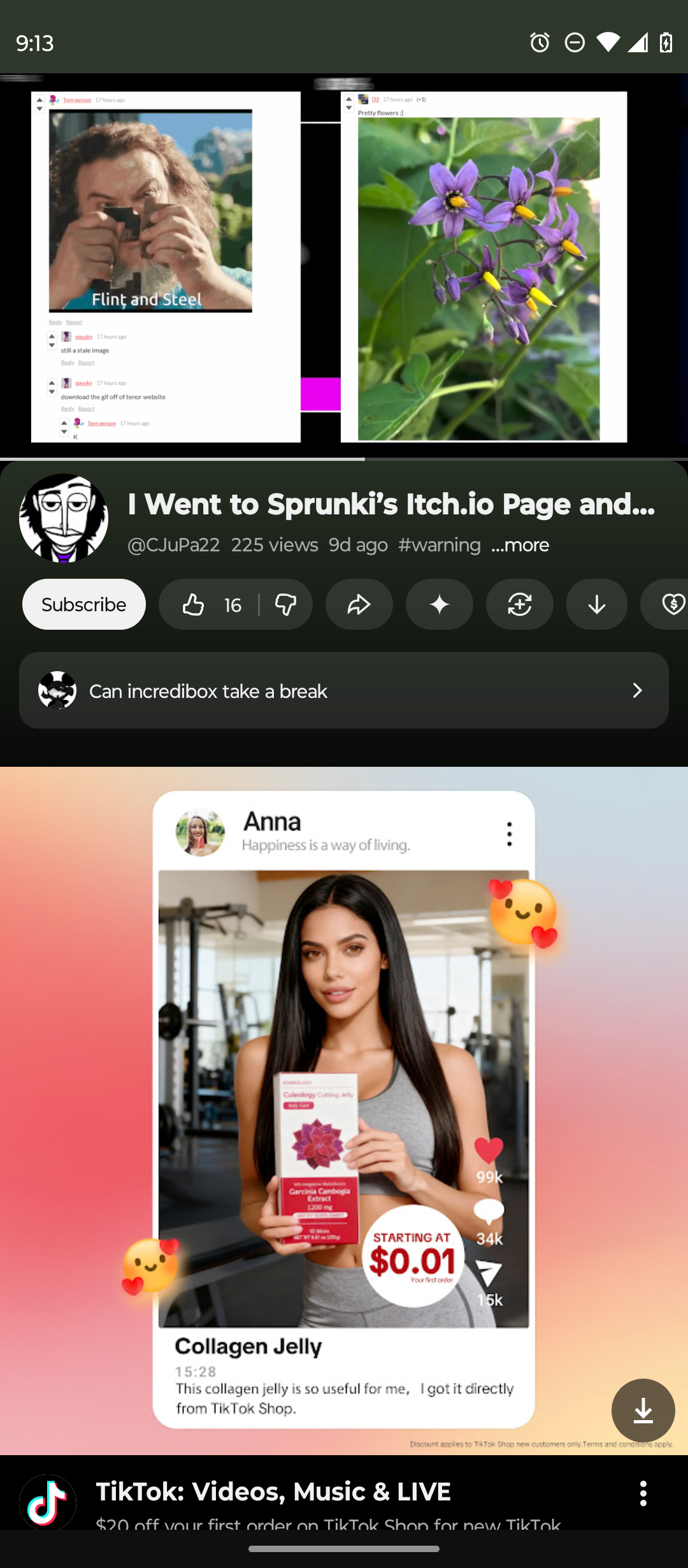Dislike this video
Screen dimensions: 688x1568
tap(286, 604)
